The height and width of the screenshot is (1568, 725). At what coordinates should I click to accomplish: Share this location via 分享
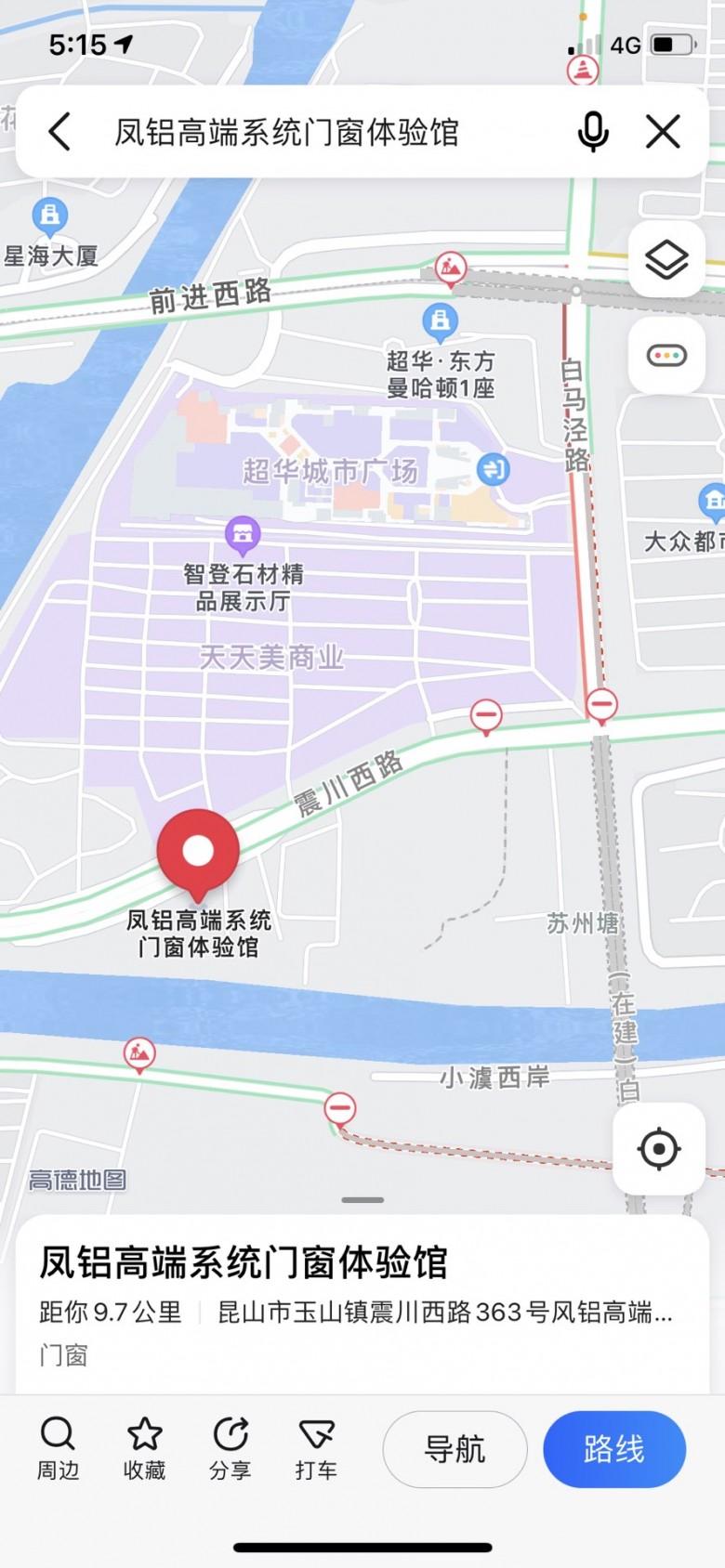point(230,1448)
